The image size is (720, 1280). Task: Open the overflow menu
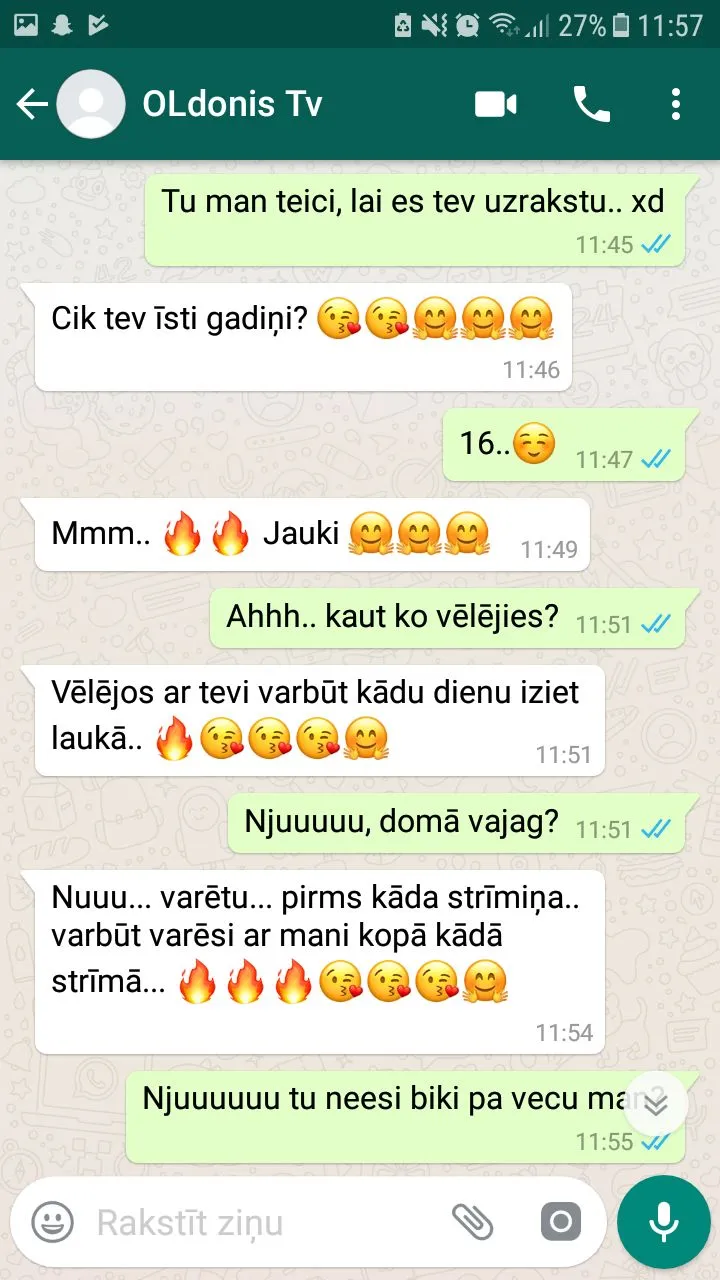(x=676, y=104)
